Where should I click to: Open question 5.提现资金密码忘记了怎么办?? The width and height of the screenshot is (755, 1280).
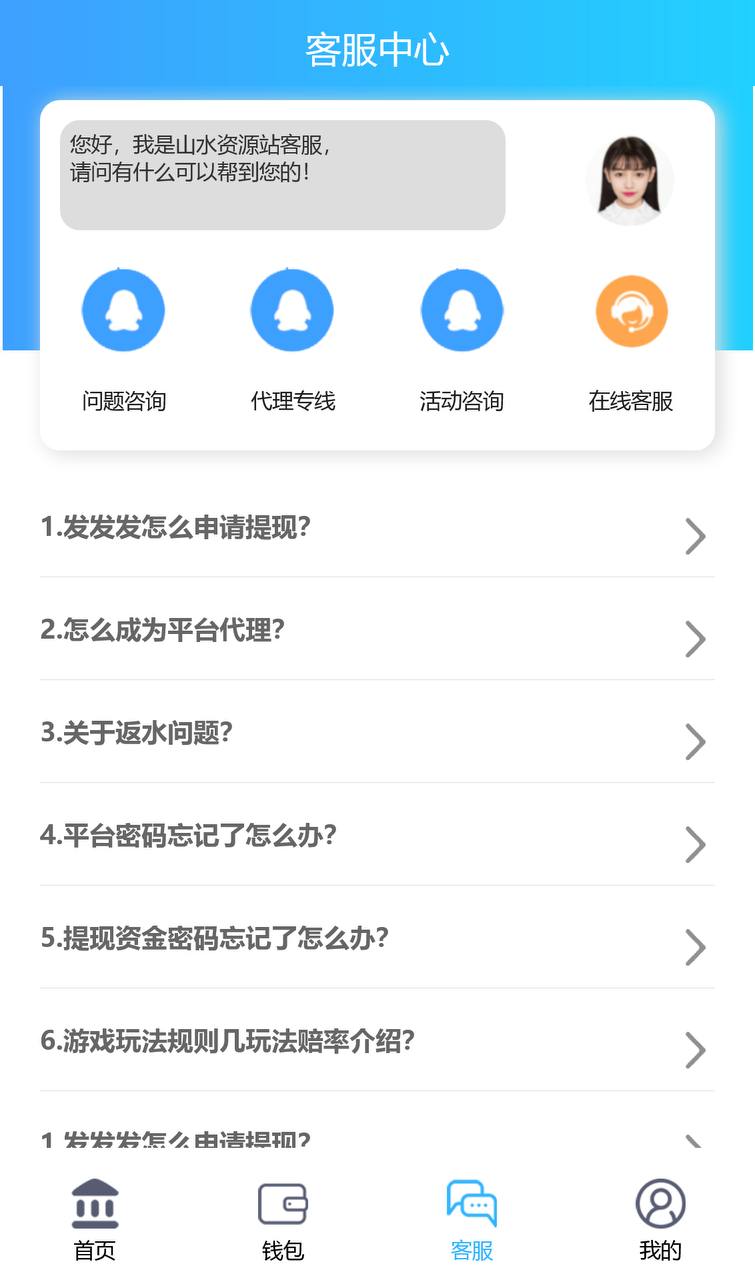(x=376, y=939)
